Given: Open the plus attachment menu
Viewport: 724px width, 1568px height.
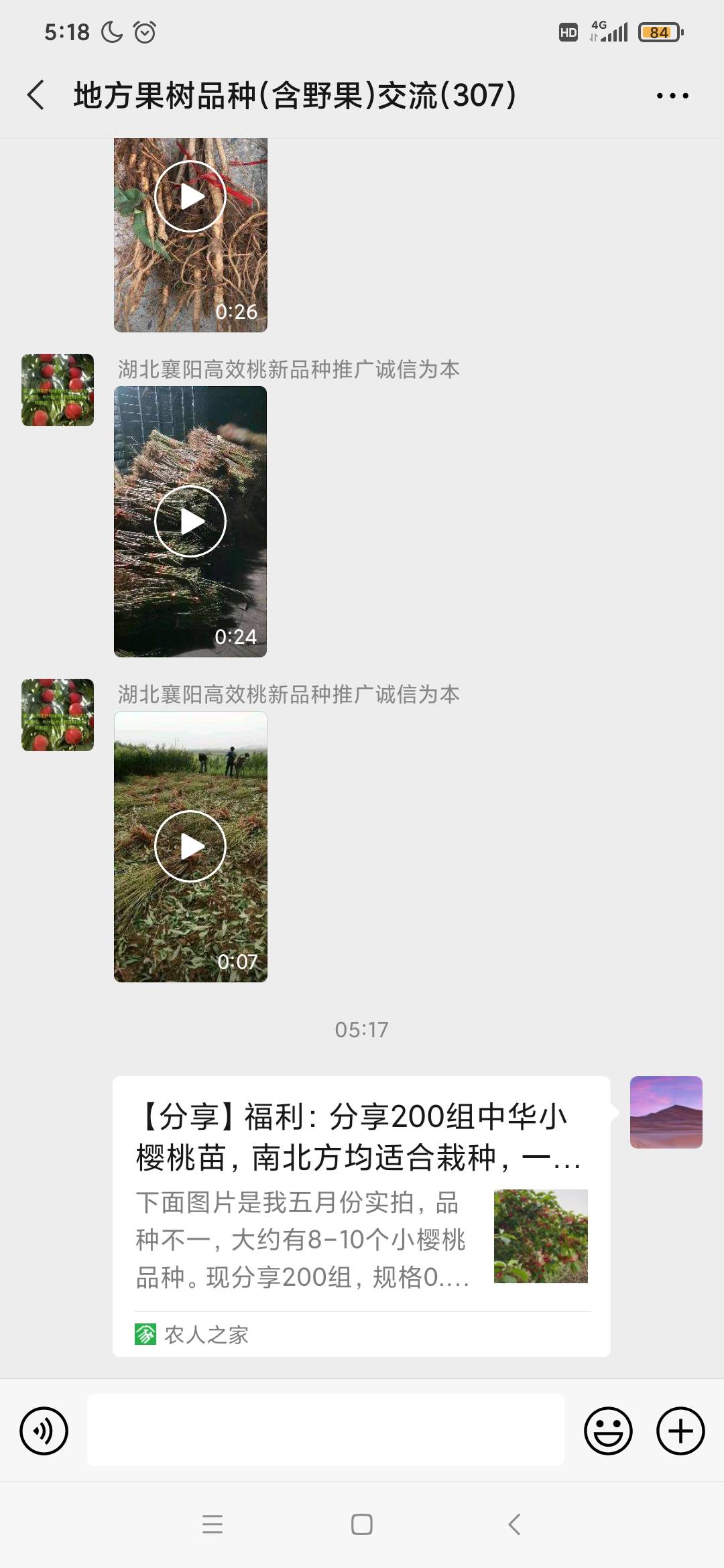Looking at the screenshot, I should 680,1431.
